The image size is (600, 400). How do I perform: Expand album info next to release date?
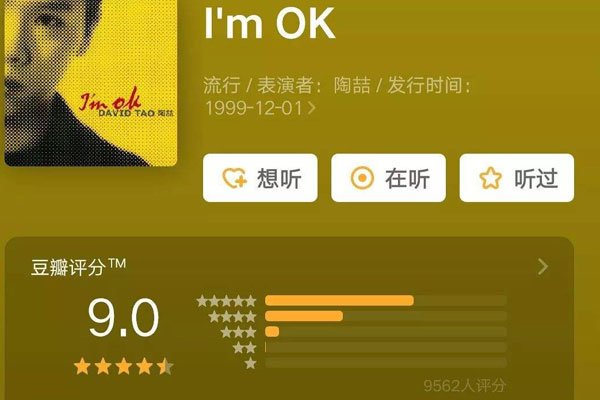pos(312,107)
